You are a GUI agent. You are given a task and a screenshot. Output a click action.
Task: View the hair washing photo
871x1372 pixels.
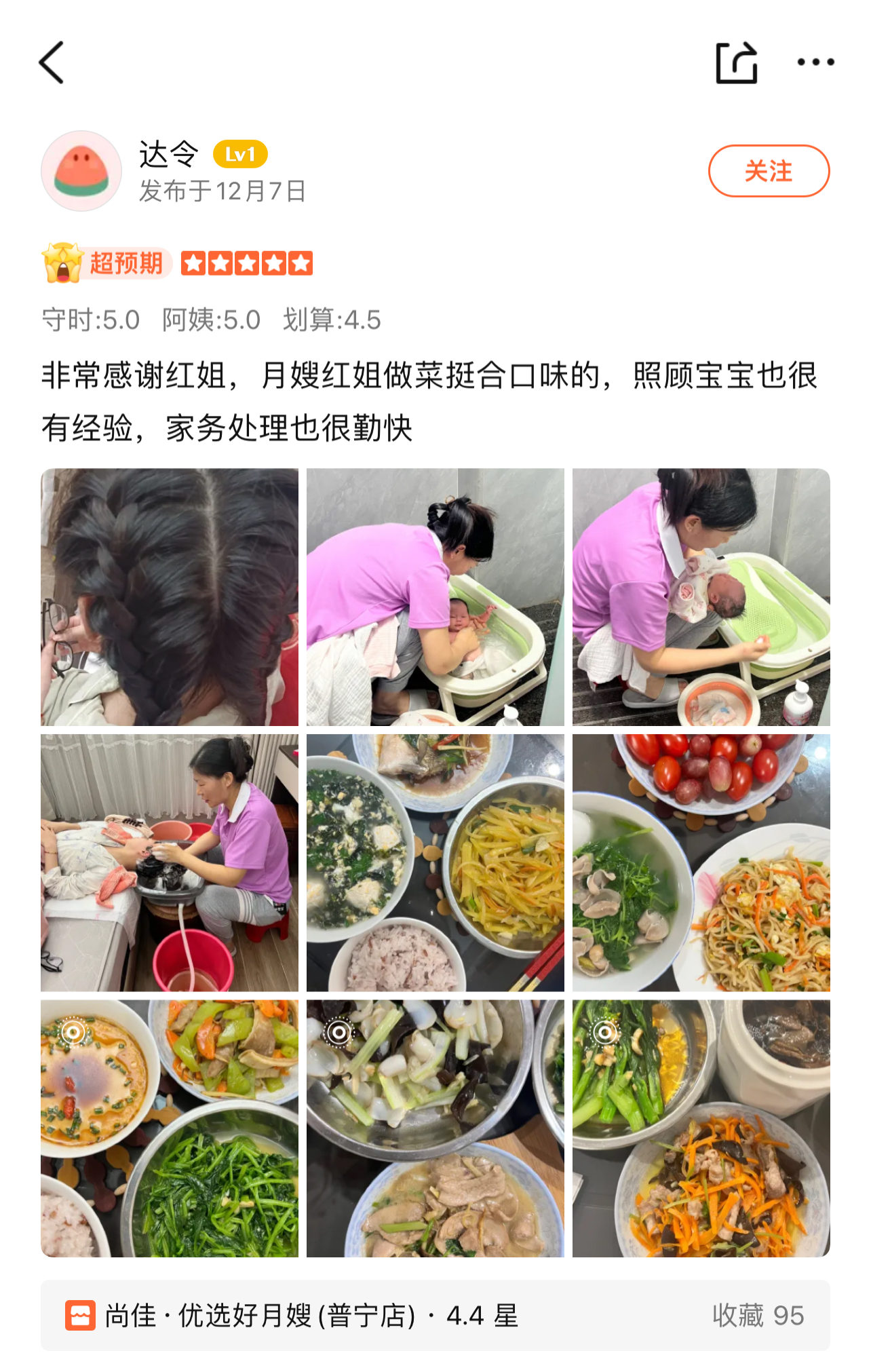coord(170,862)
